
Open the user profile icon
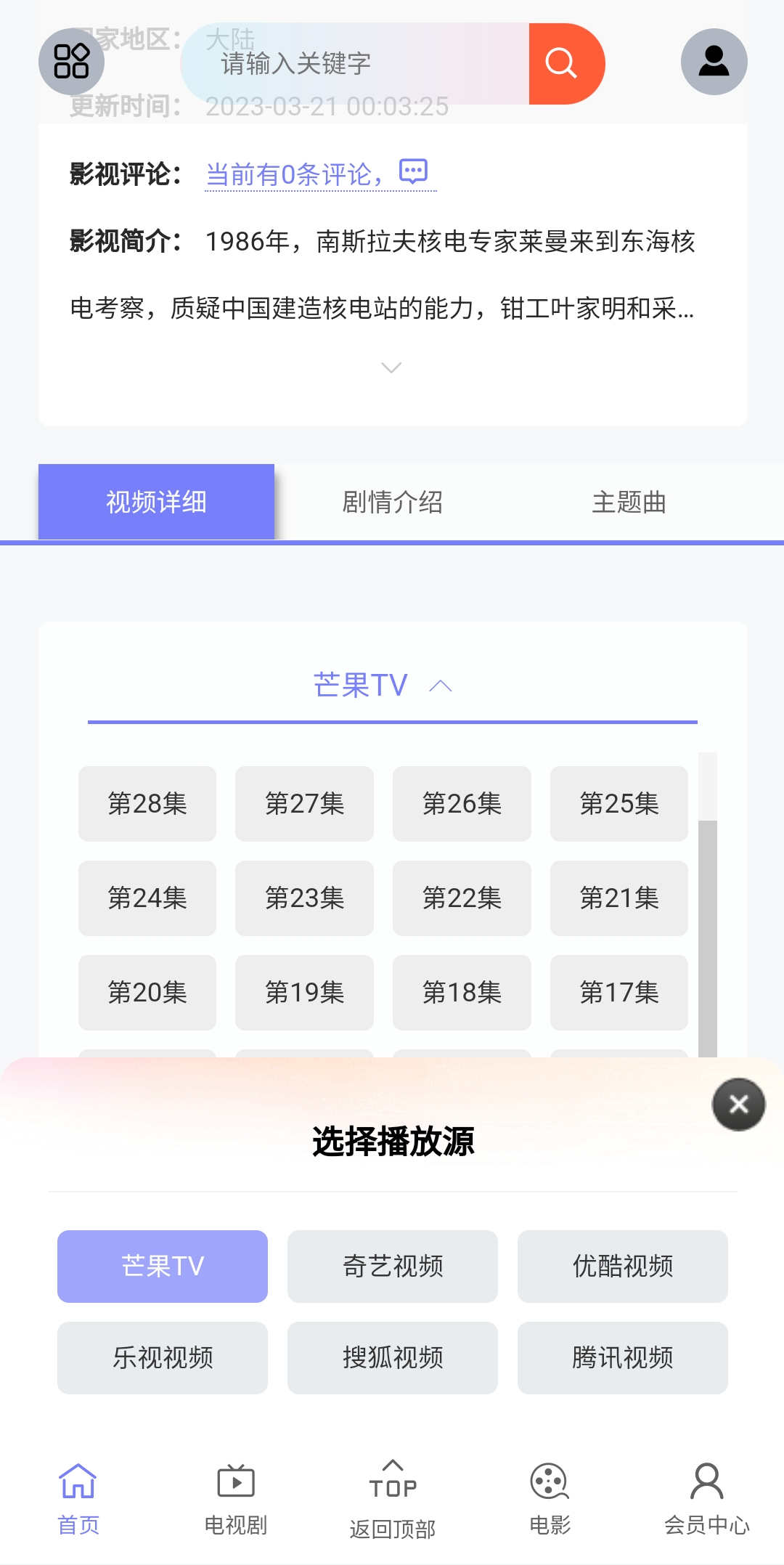click(x=714, y=62)
